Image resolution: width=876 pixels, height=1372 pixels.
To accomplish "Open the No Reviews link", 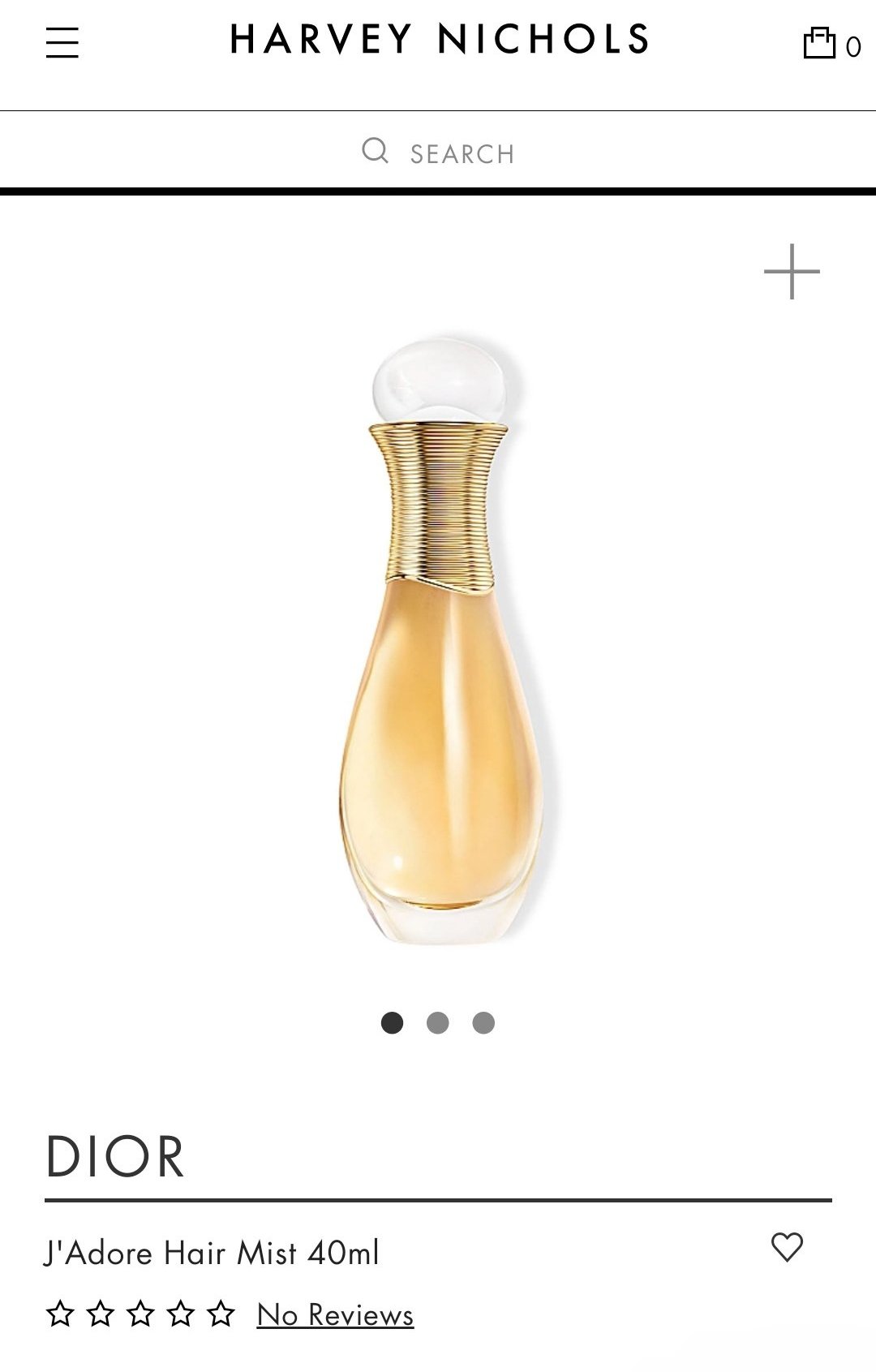I will coord(335,1314).
